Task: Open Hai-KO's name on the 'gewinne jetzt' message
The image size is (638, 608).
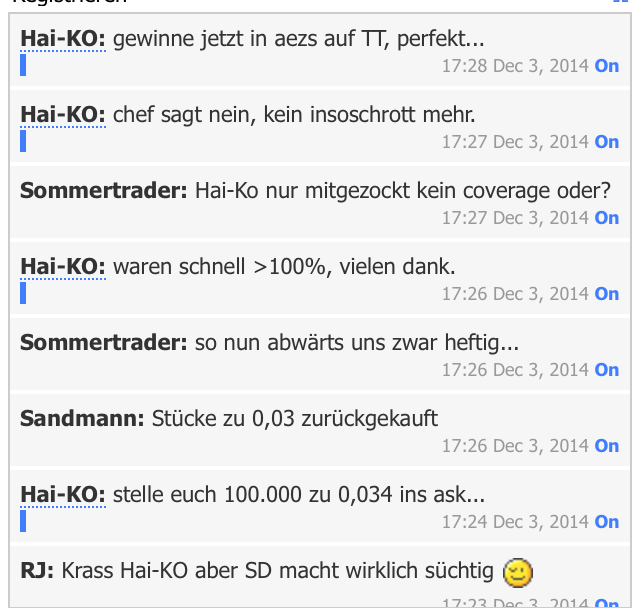Action: (x=62, y=40)
